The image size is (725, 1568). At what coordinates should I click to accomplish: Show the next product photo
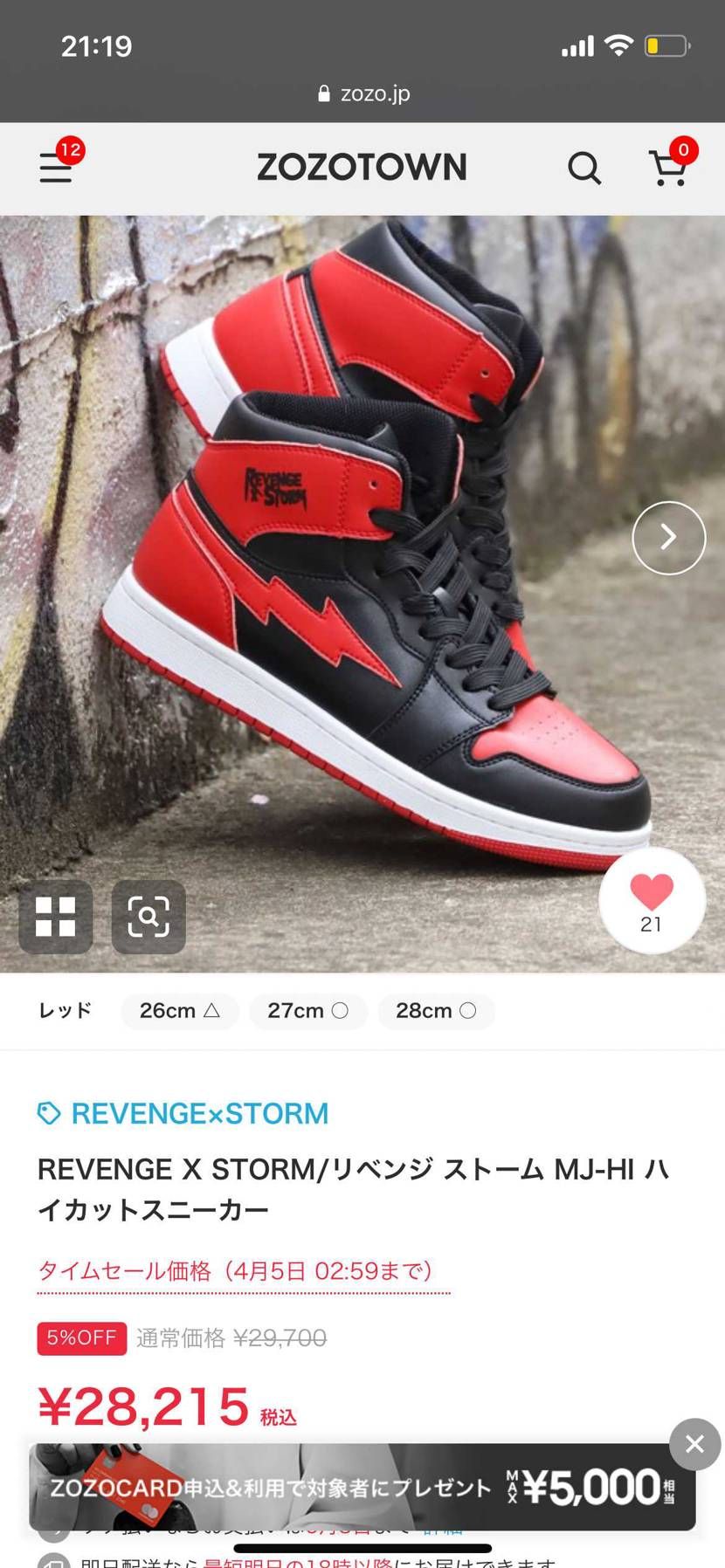coord(668,537)
